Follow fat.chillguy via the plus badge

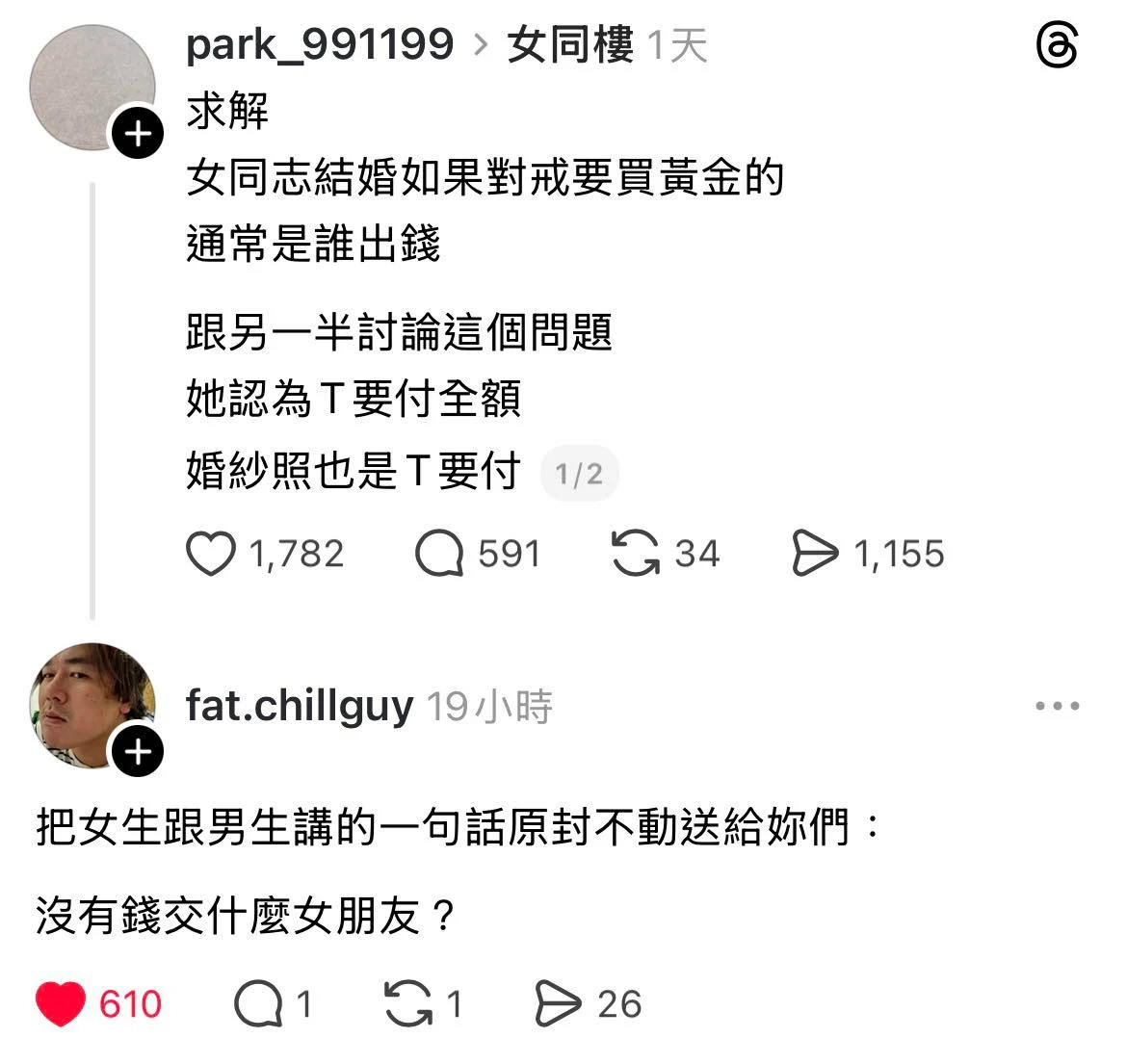click(139, 751)
